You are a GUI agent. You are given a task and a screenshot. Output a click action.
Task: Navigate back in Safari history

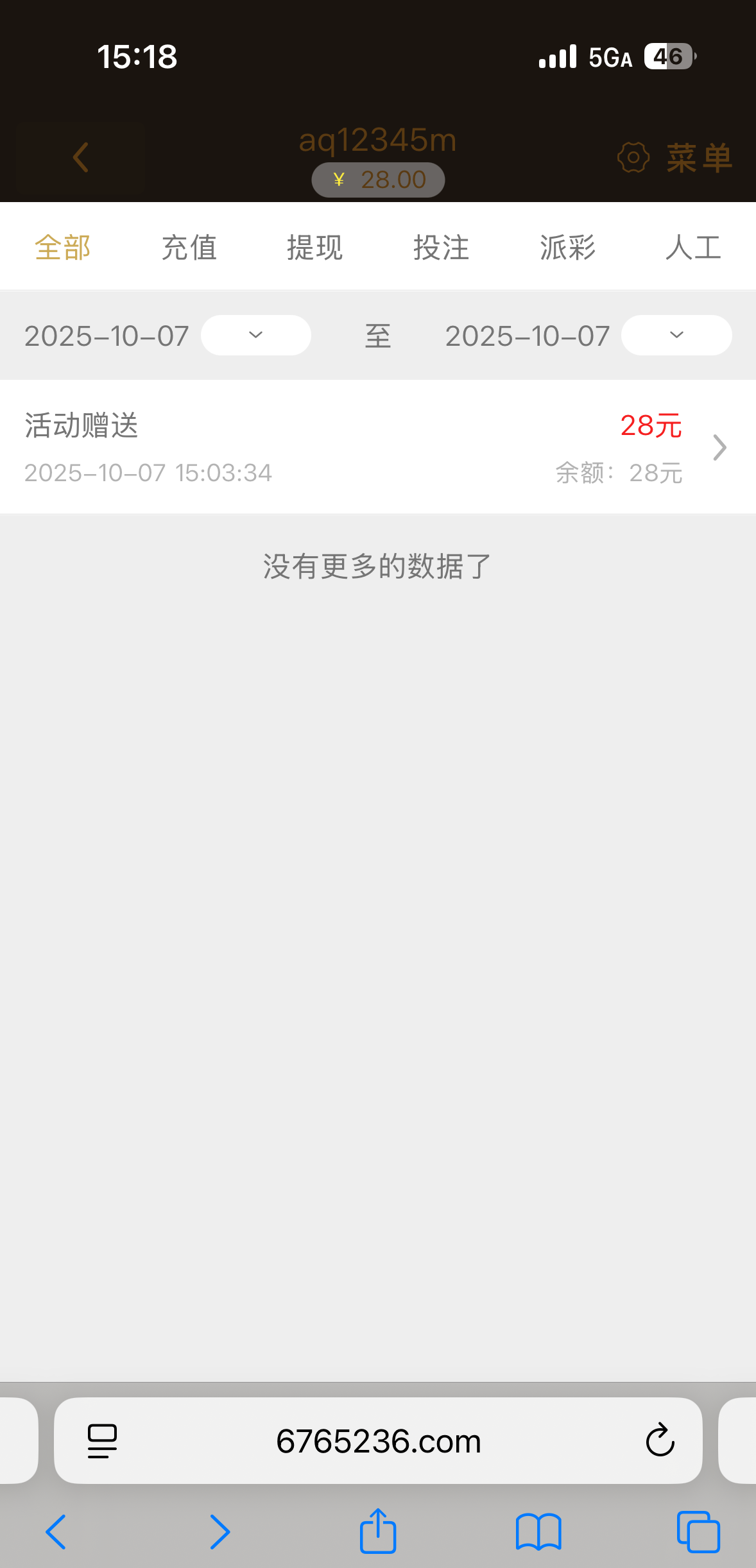[x=56, y=1531]
